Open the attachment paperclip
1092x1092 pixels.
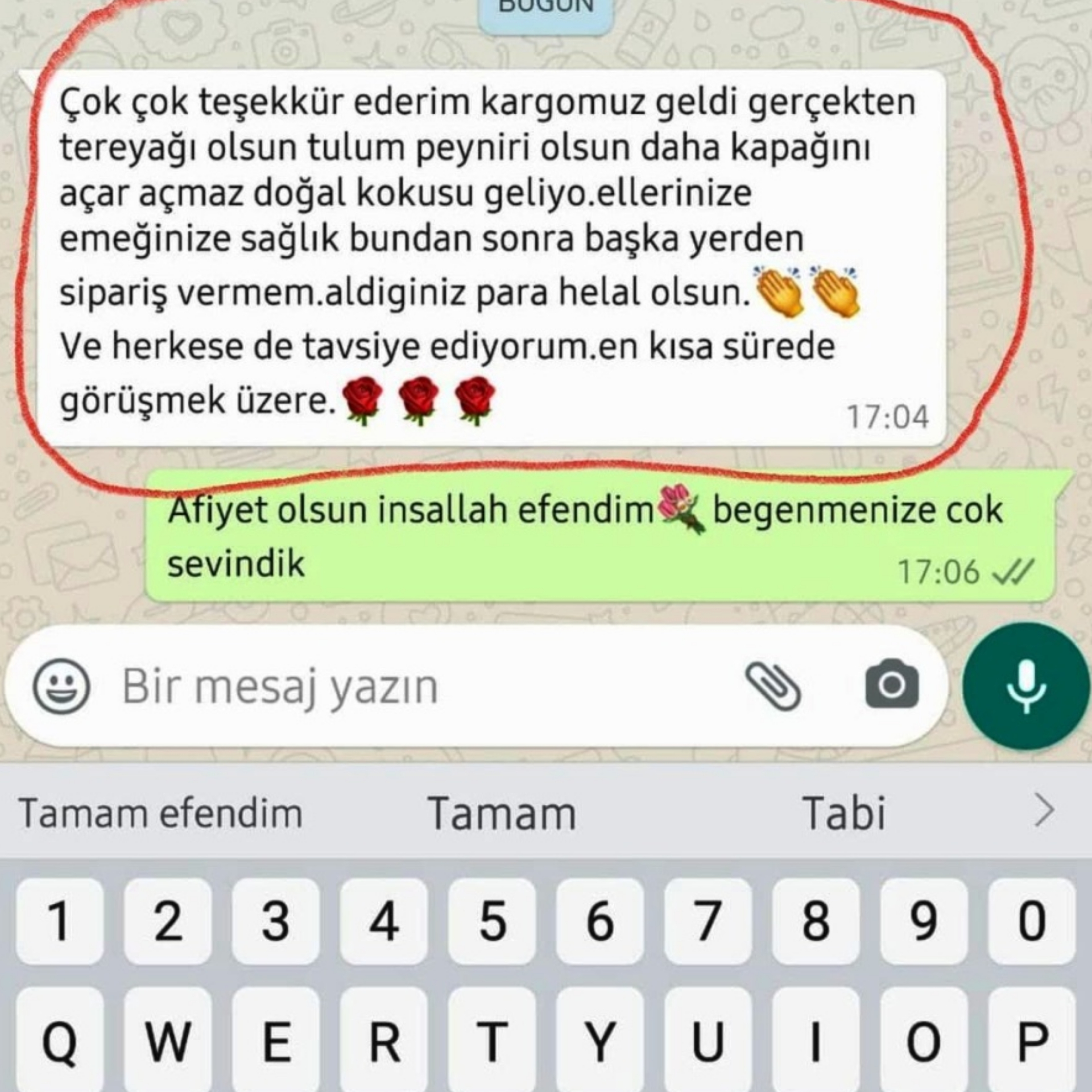click(773, 686)
